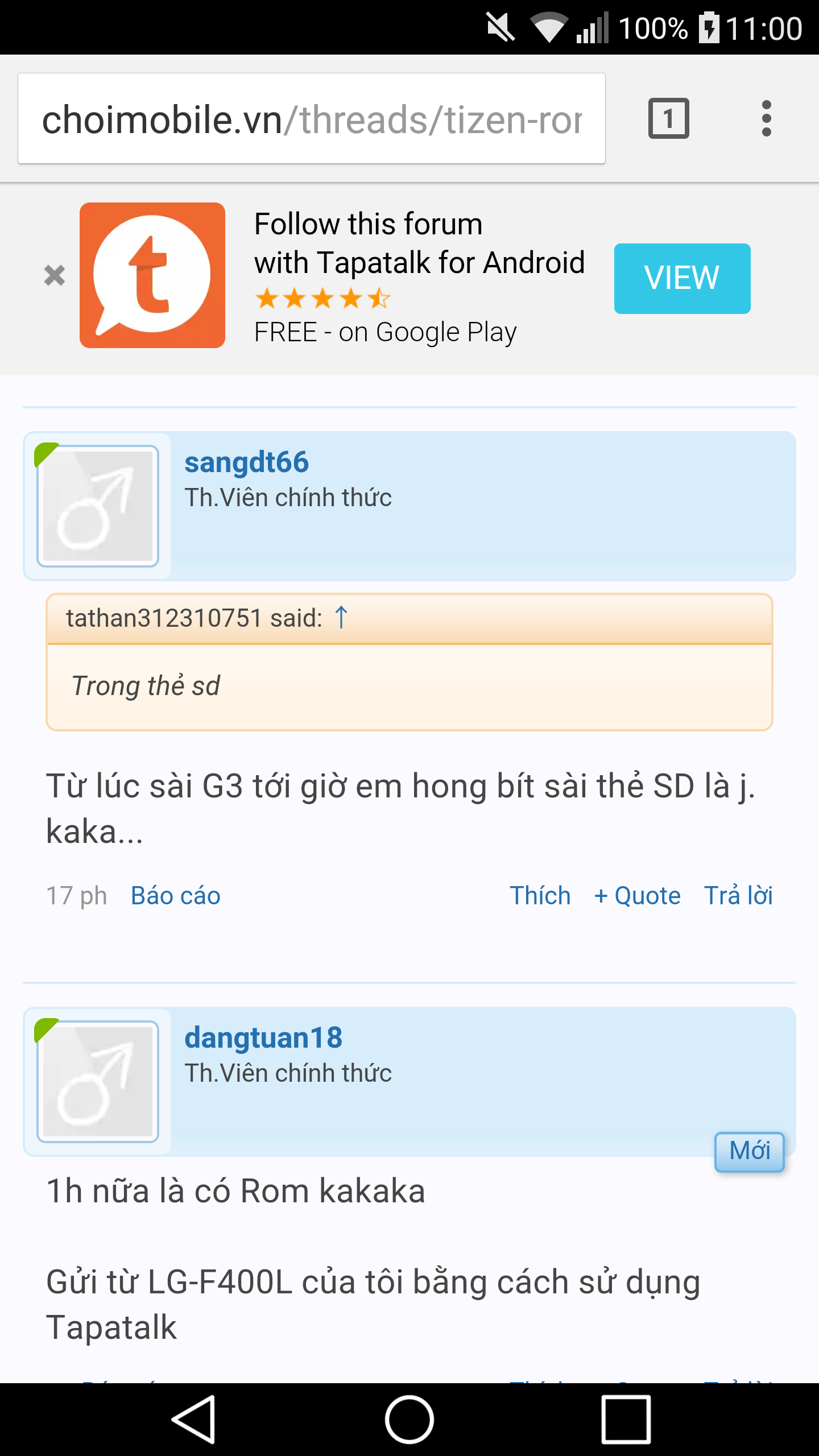
Task: Like sangdt66's post with Thích
Action: (x=540, y=895)
